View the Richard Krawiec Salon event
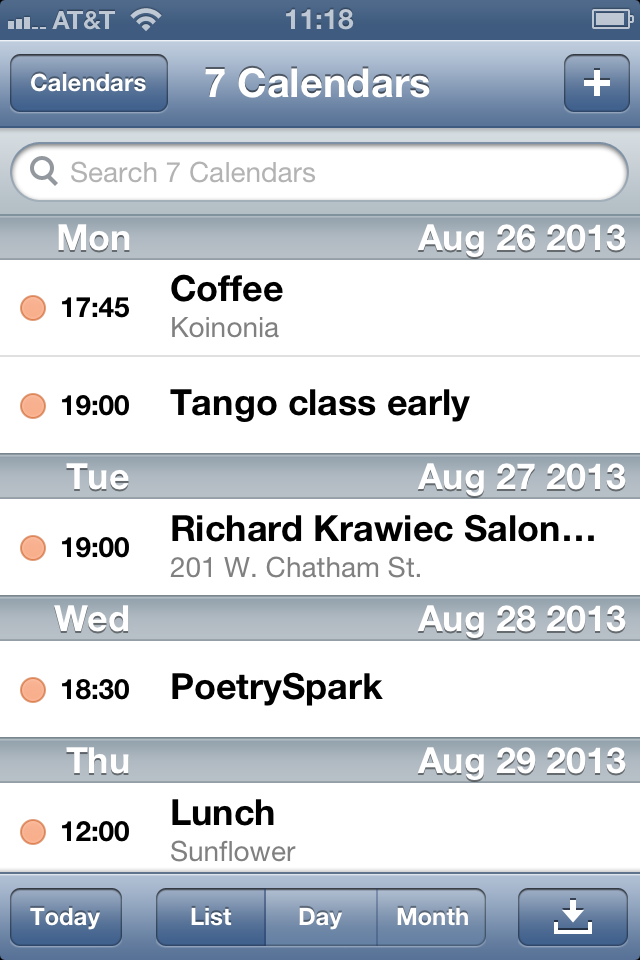Image resolution: width=640 pixels, height=960 pixels. (320, 547)
